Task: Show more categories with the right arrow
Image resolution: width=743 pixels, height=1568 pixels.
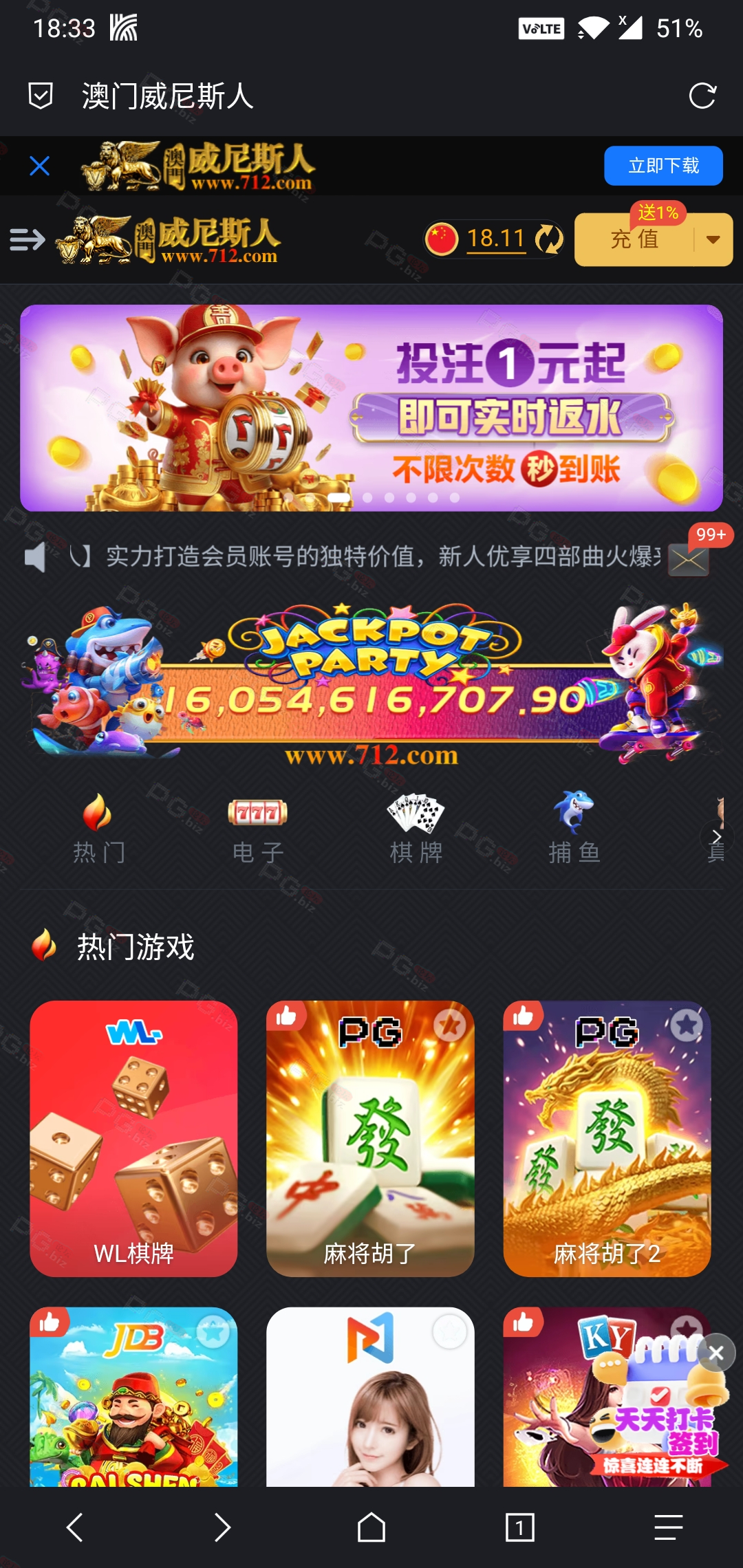Action: [x=716, y=837]
